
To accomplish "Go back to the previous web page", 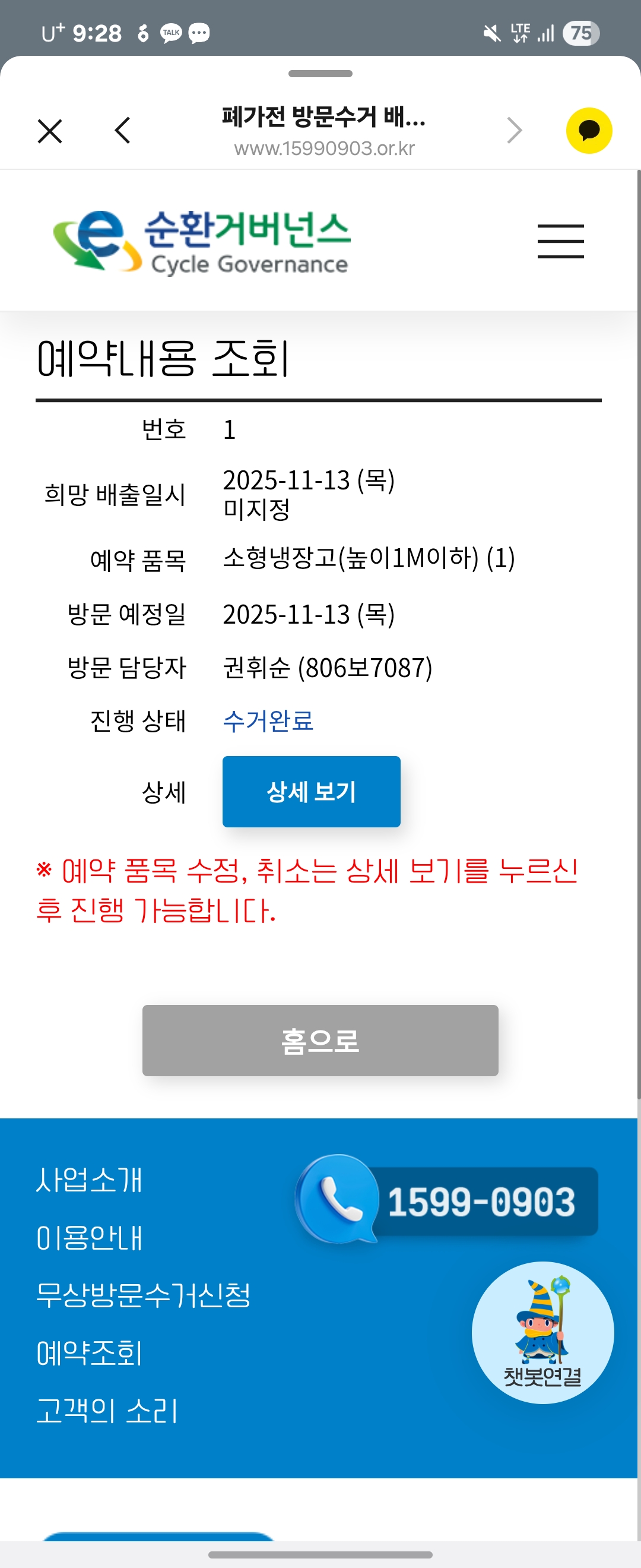I will (x=123, y=131).
